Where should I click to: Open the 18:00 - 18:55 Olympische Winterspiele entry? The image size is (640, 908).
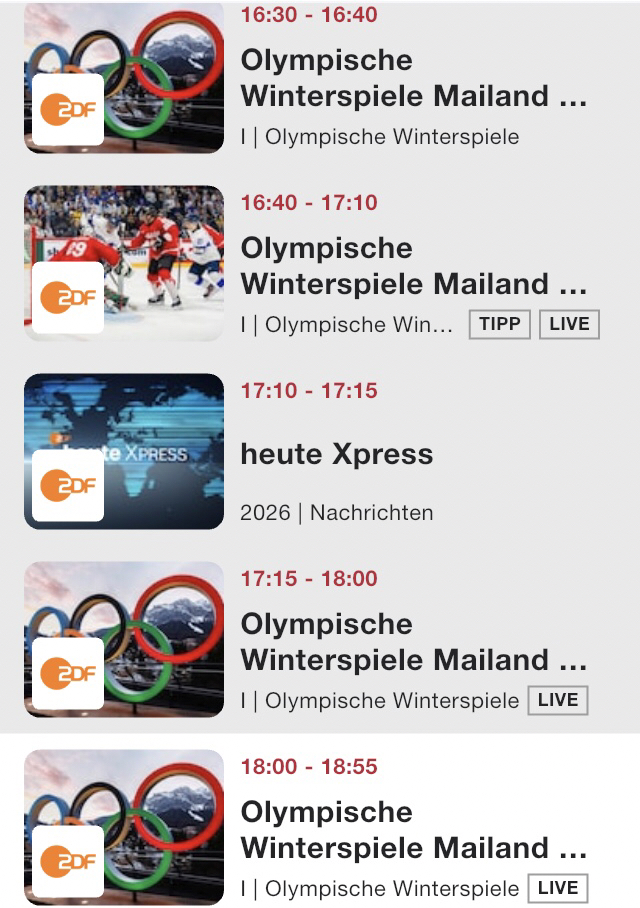(x=412, y=830)
